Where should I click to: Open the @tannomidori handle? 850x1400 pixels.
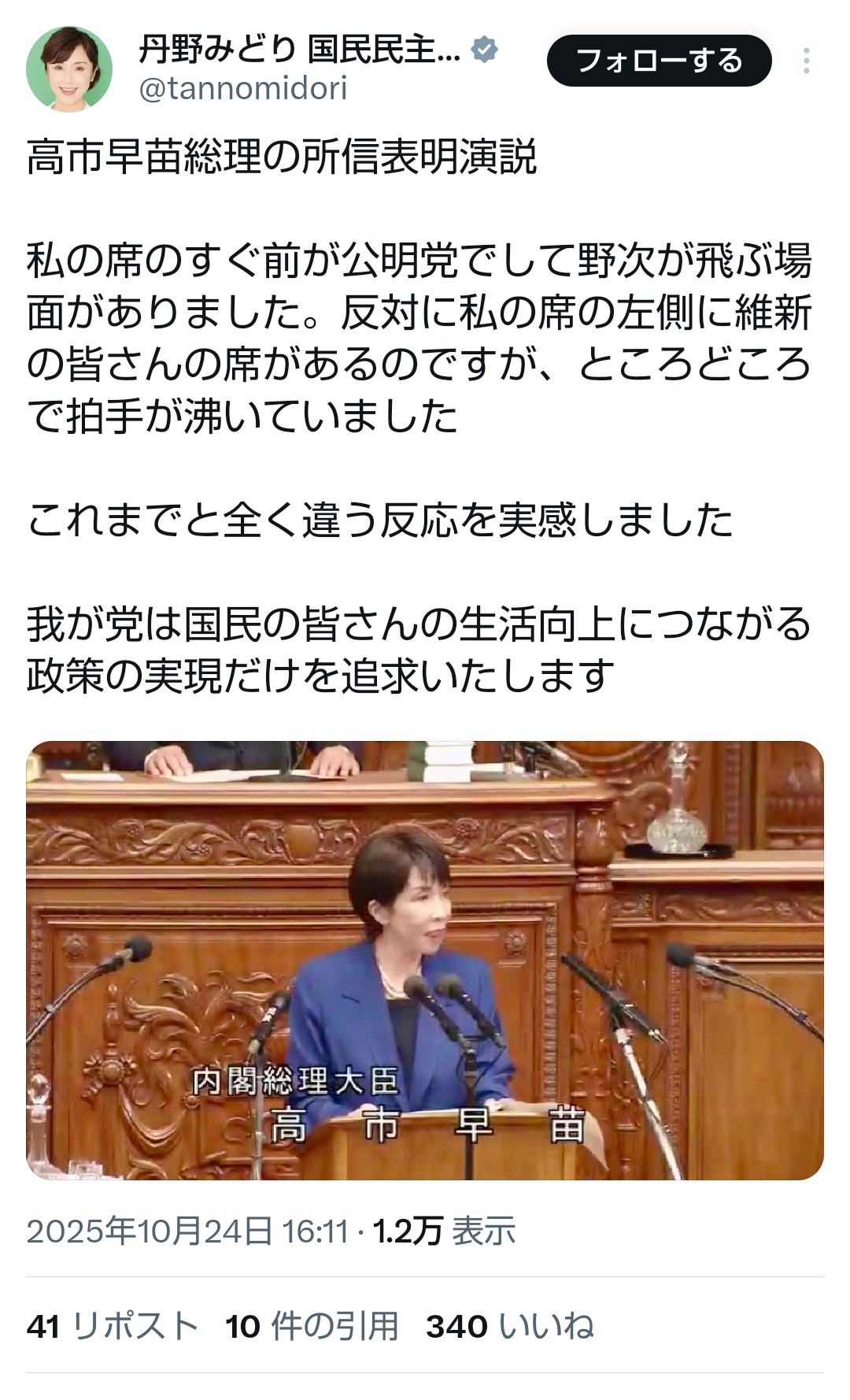point(242,88)
